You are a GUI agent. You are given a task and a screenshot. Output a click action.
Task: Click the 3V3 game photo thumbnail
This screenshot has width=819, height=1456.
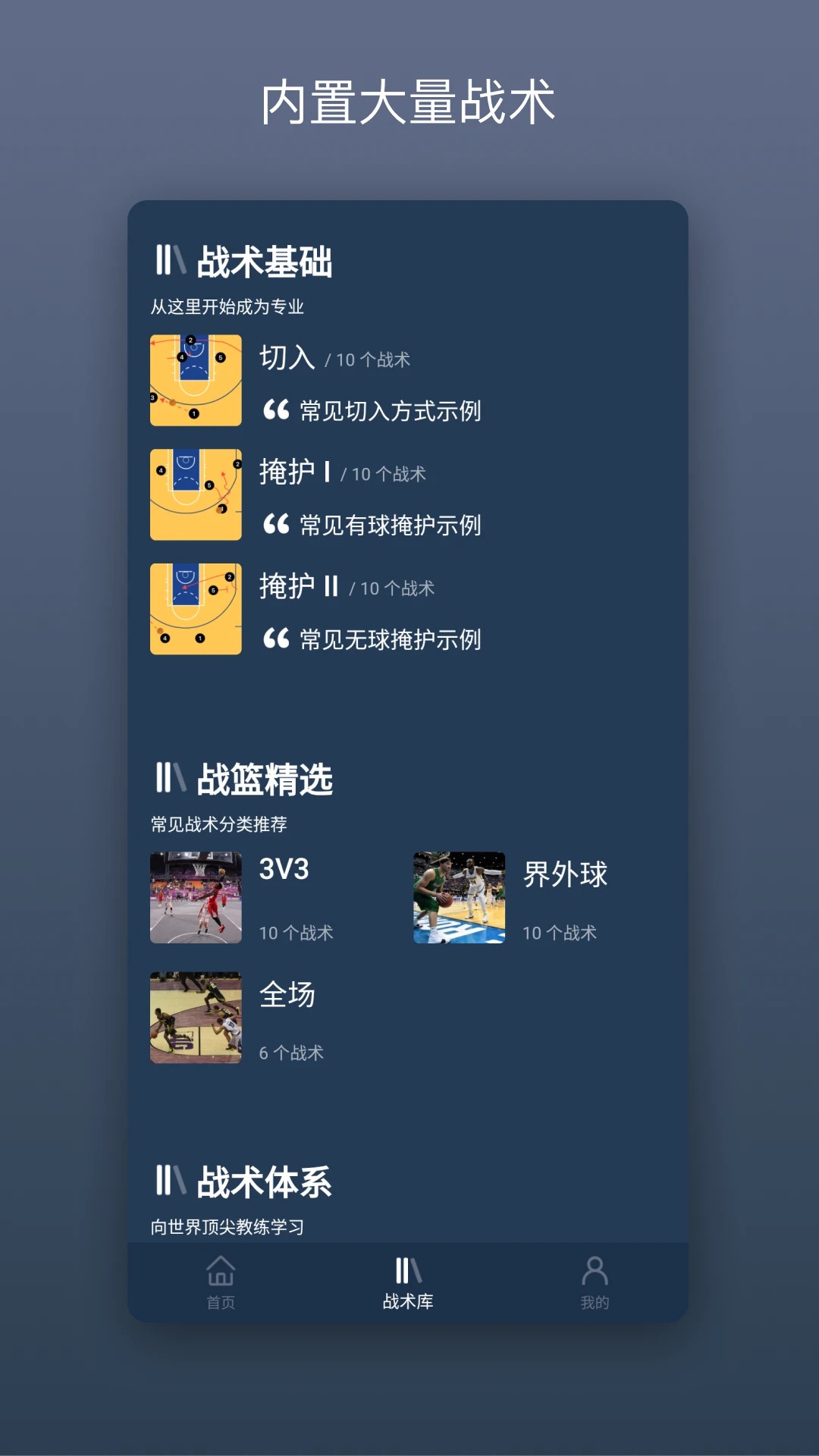(196, 896)
